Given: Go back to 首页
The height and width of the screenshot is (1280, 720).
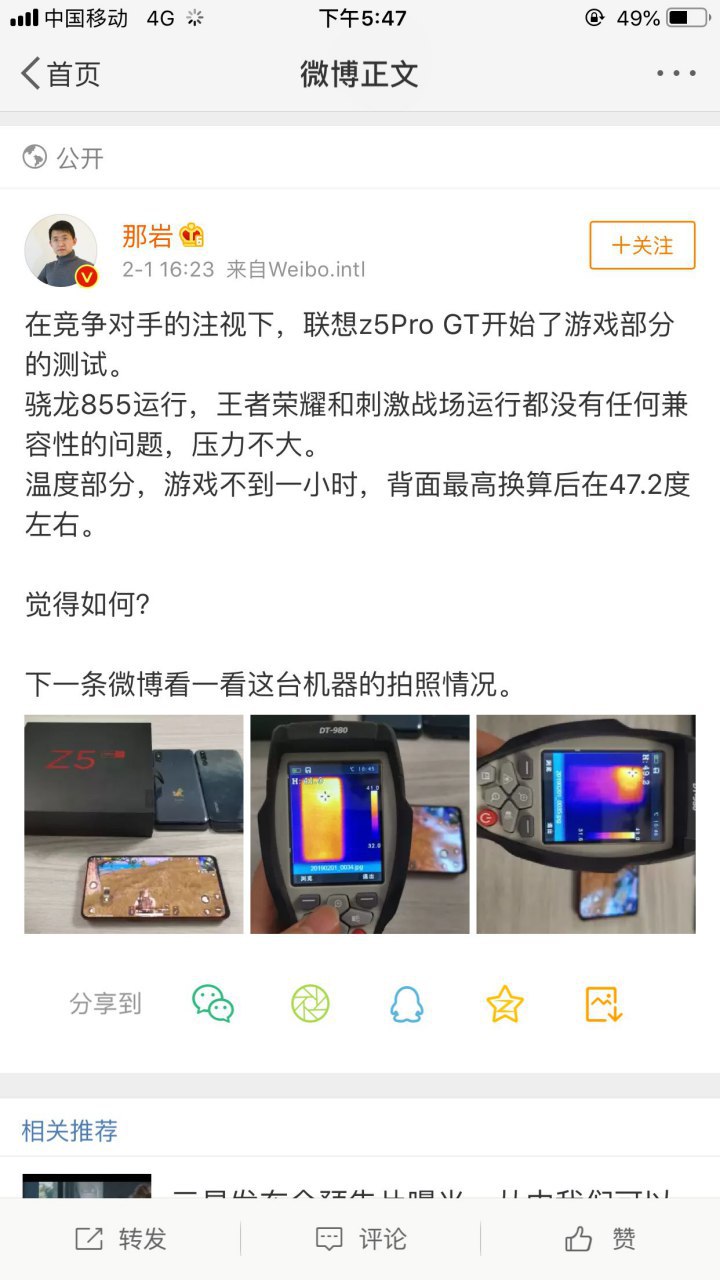Looking at the screenshot, I should tap(60, 74).
